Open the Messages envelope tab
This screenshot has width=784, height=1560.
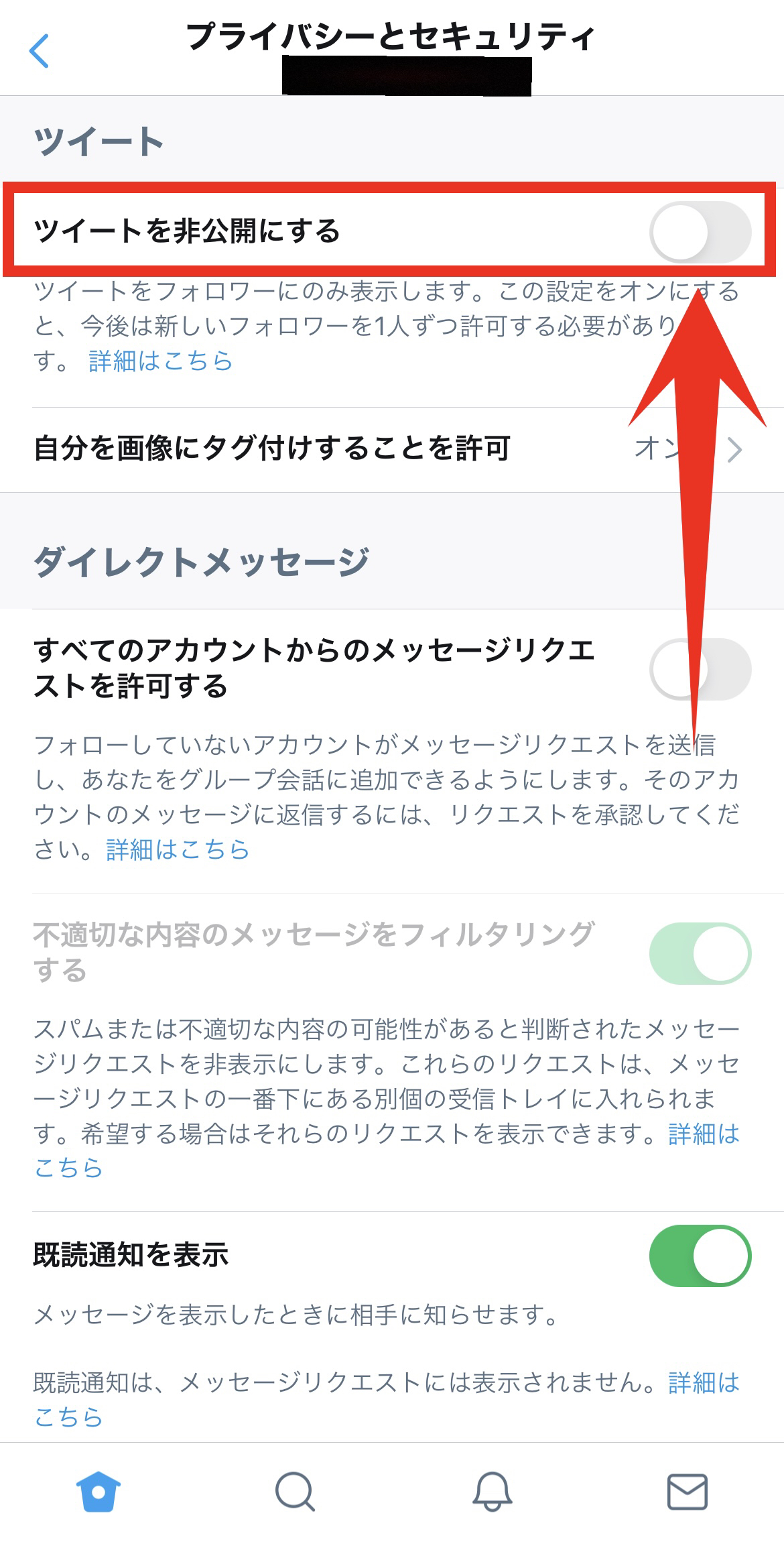tap(687, 1492)
